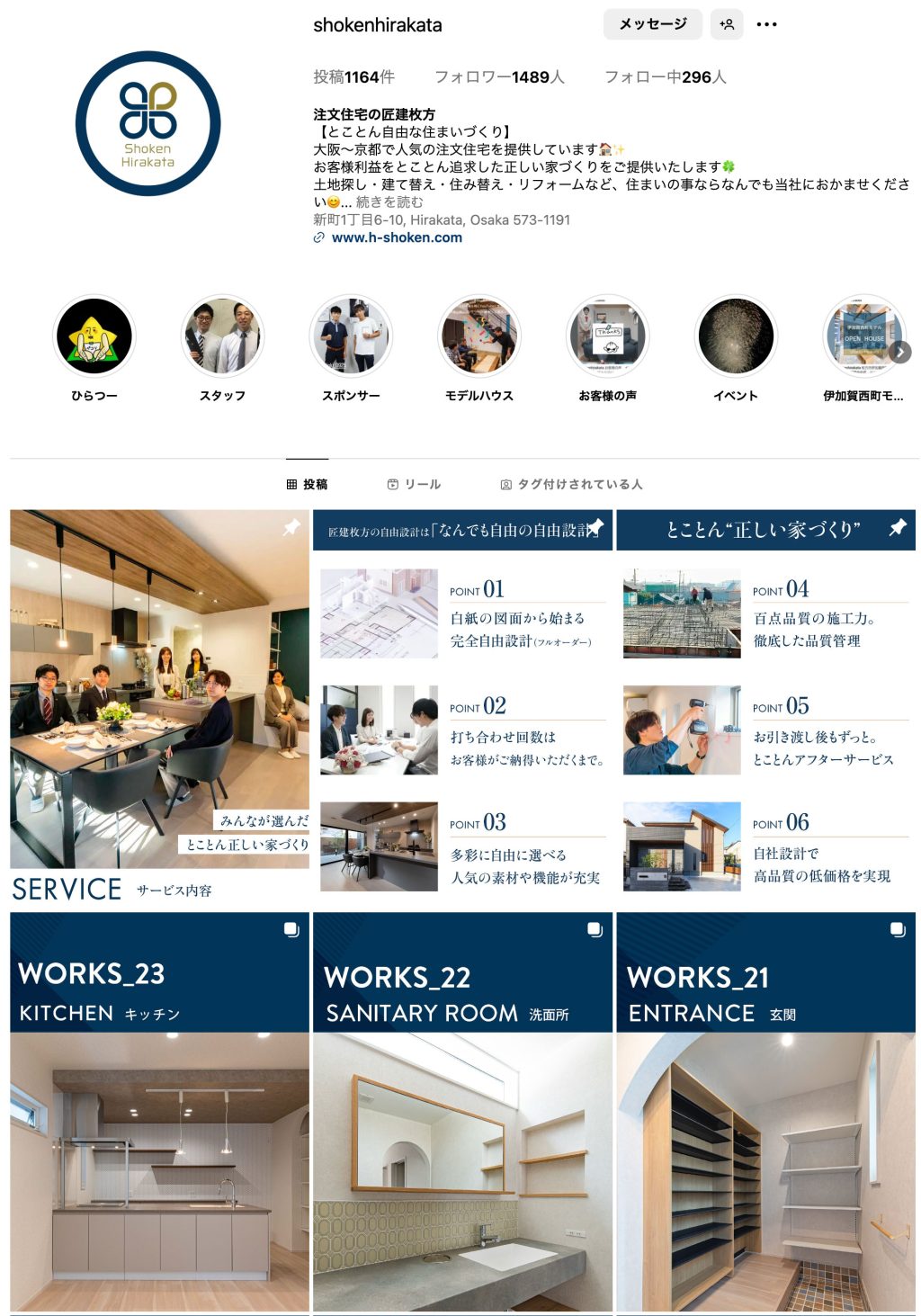Tap the メッセージ button

coord(652,24)
